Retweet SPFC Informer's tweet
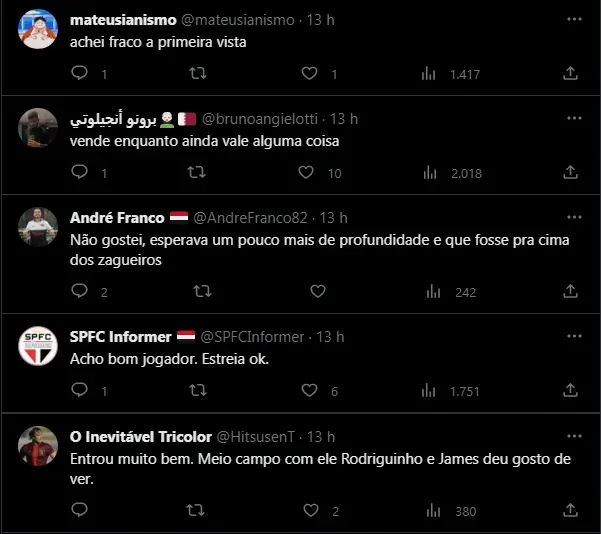Viewport: 601px width, 534px height. tap(199, 391)
